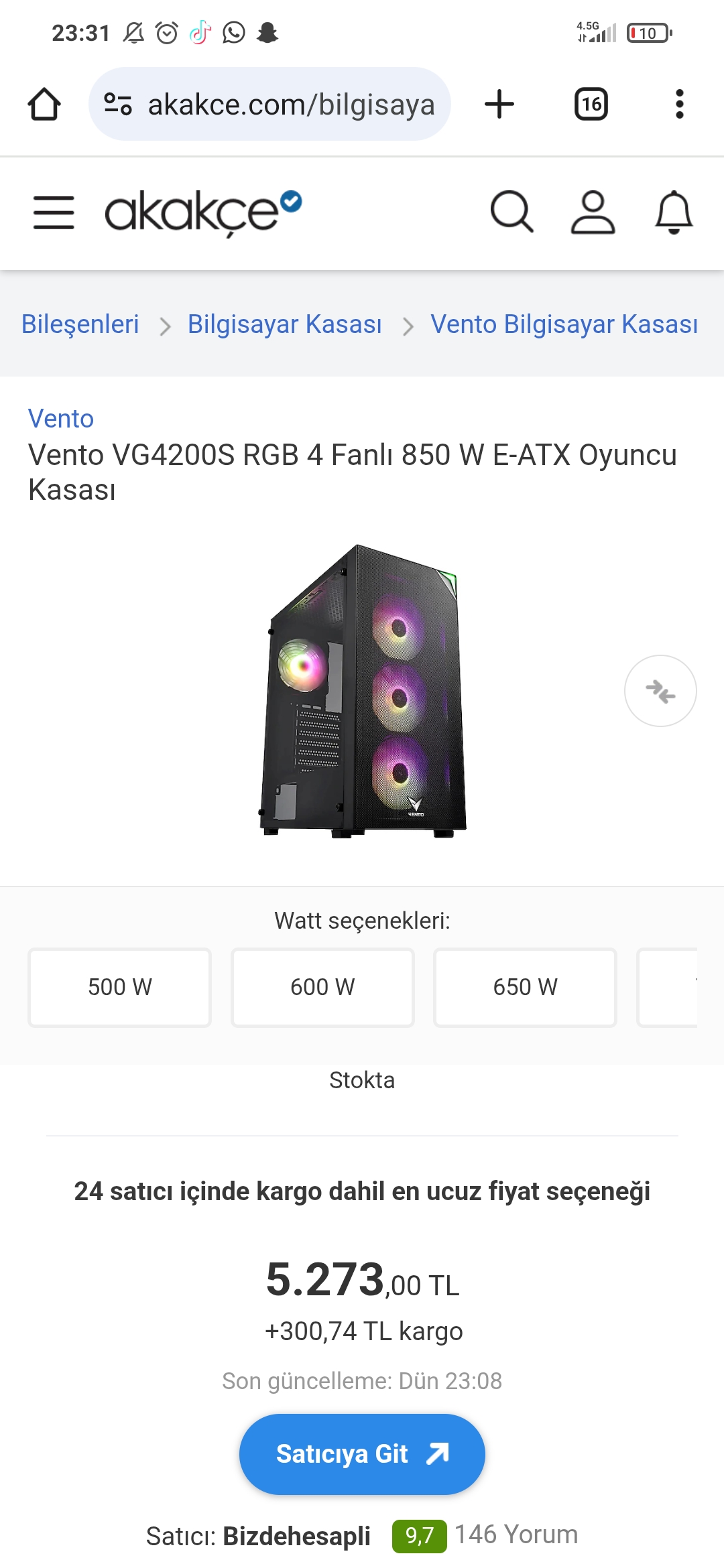
Task: View the Vento case product image
Action: coord(362,692)
